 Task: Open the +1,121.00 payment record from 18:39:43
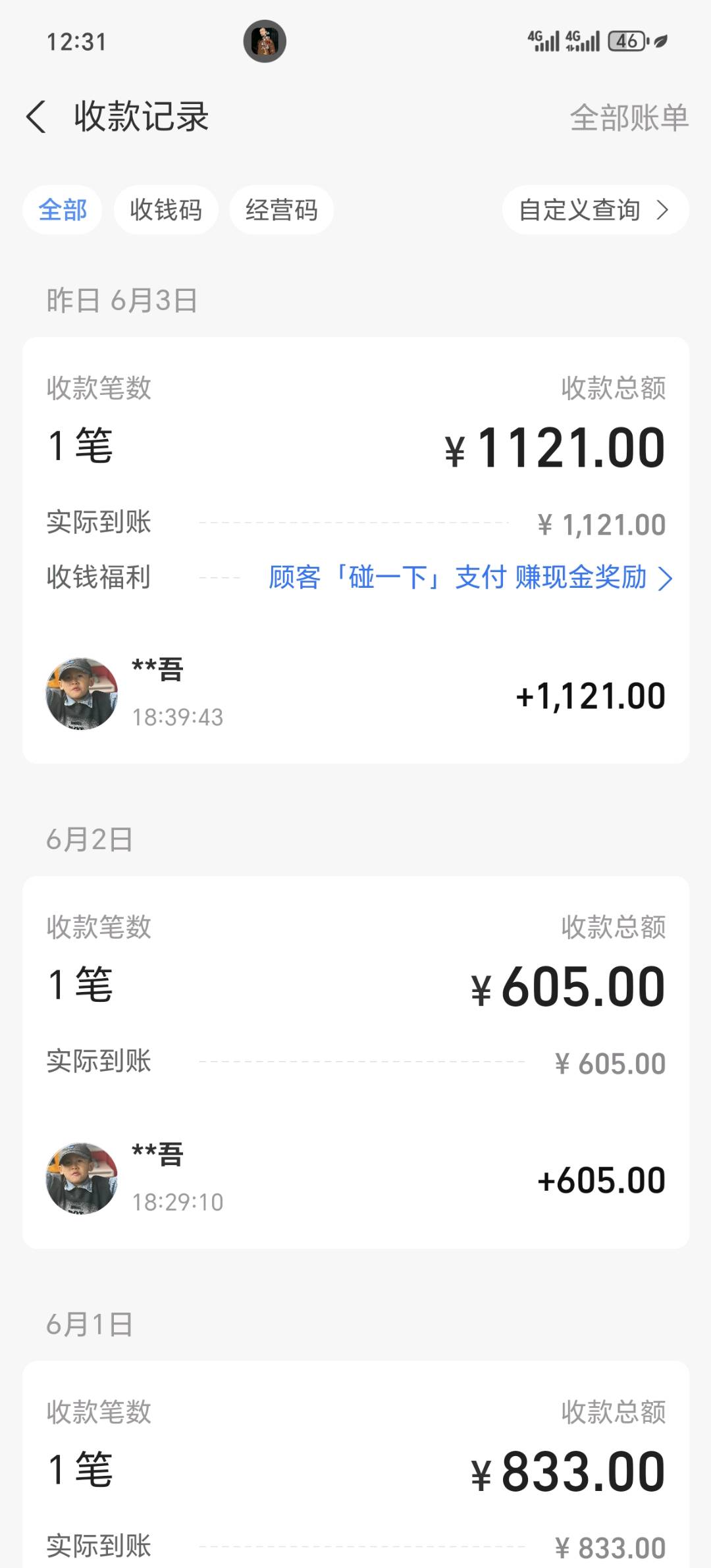coord(355,694)
